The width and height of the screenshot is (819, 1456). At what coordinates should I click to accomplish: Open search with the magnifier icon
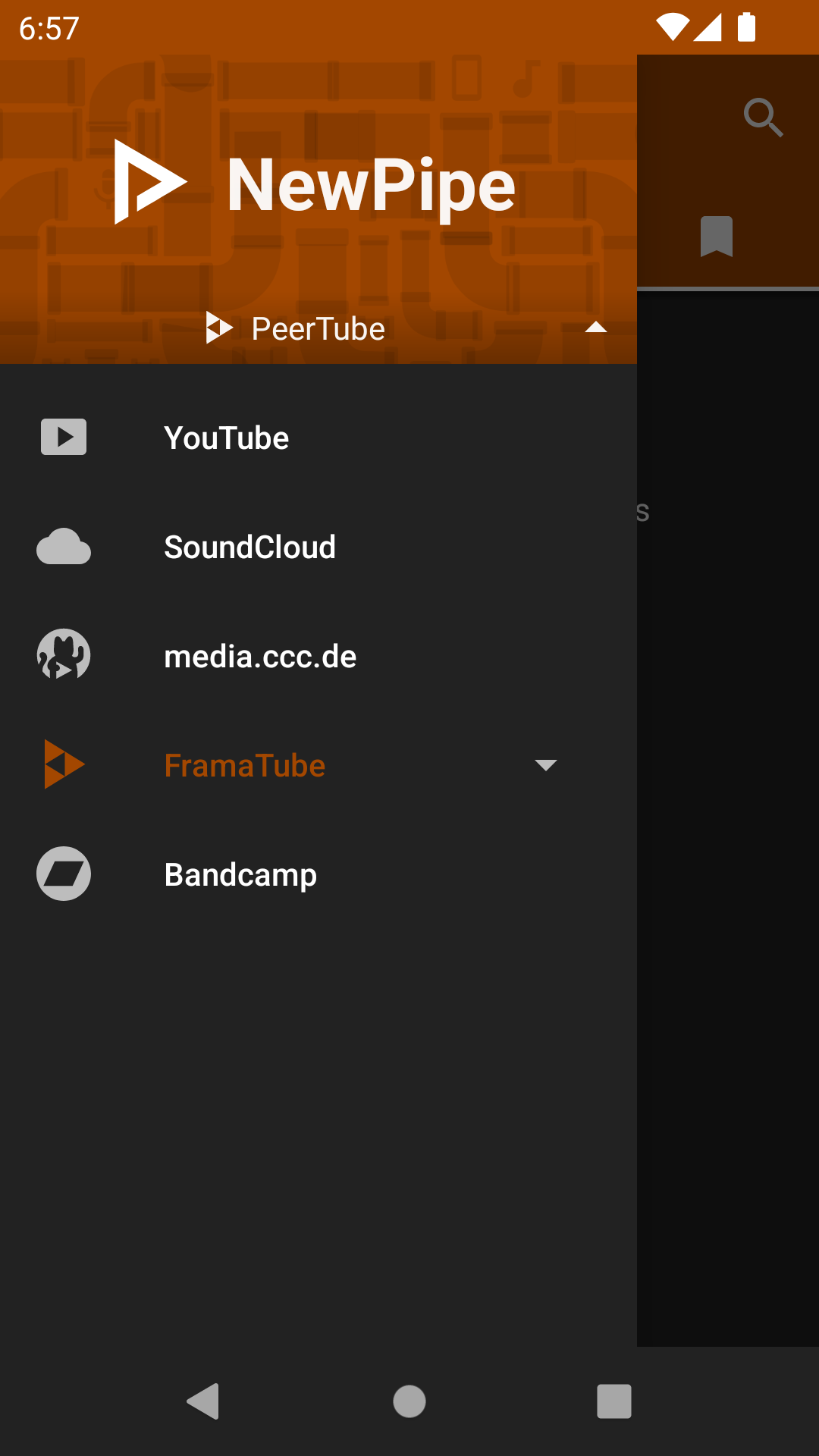(x=763, y=118)
